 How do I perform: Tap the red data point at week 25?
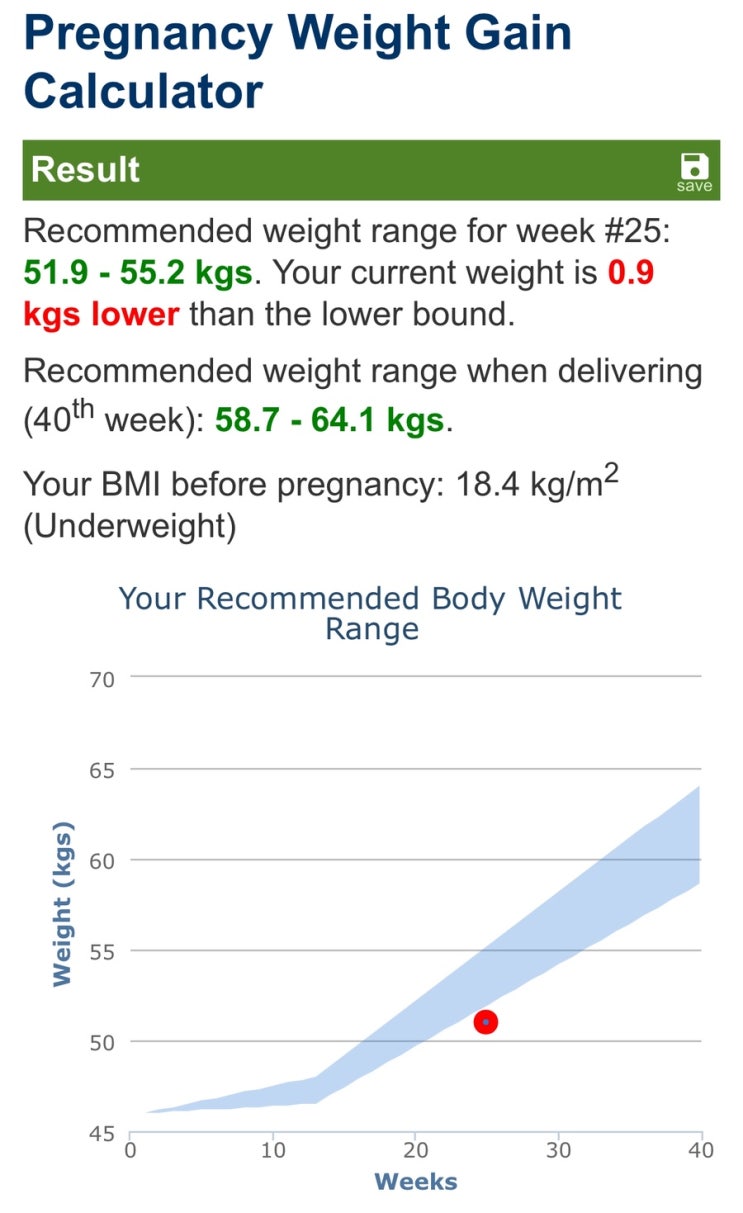pyautogui.click(x=485, y=1022)
